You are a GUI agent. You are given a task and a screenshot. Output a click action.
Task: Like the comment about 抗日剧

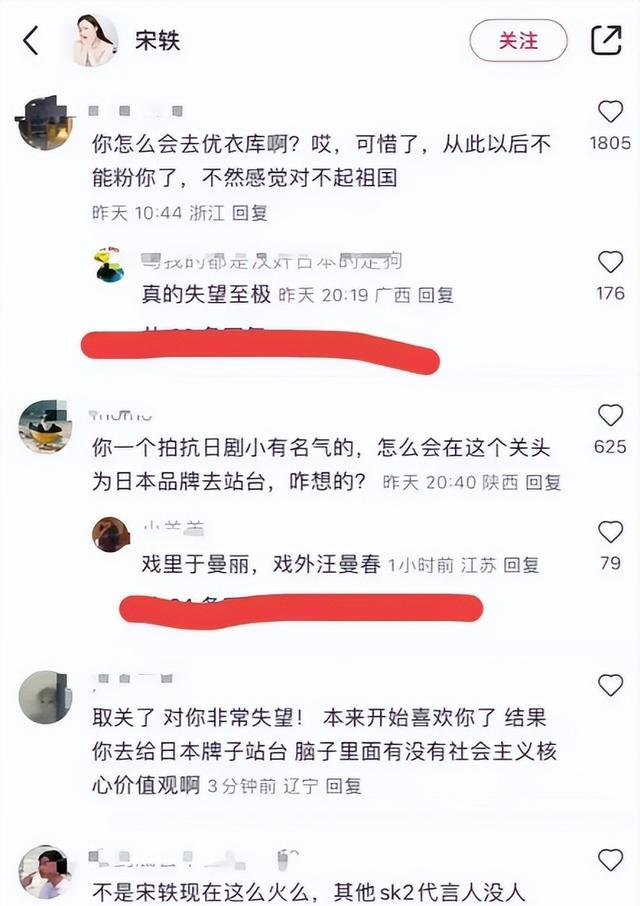tap(610, 416)
